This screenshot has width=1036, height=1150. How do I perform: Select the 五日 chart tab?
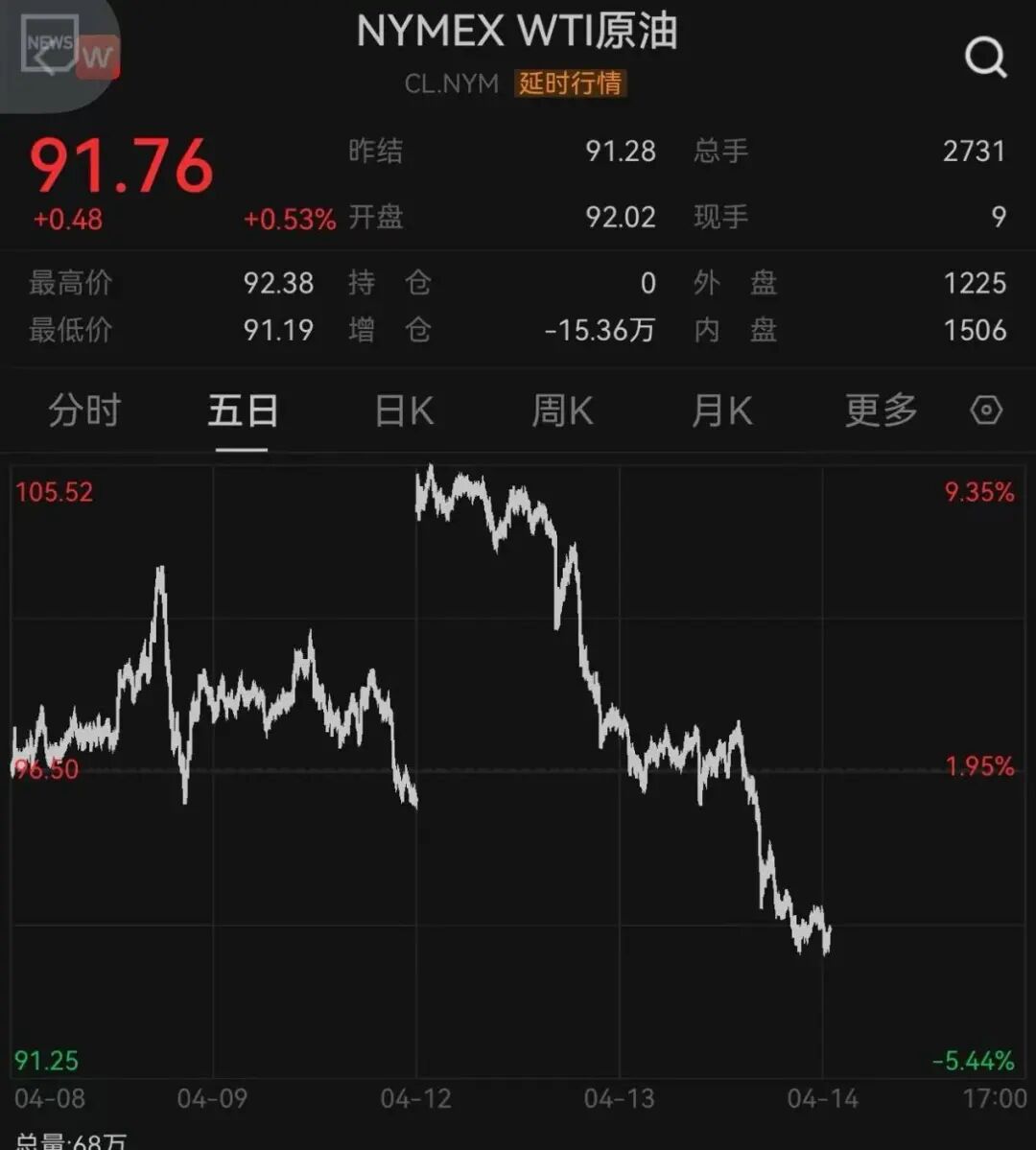pos(243,411)
